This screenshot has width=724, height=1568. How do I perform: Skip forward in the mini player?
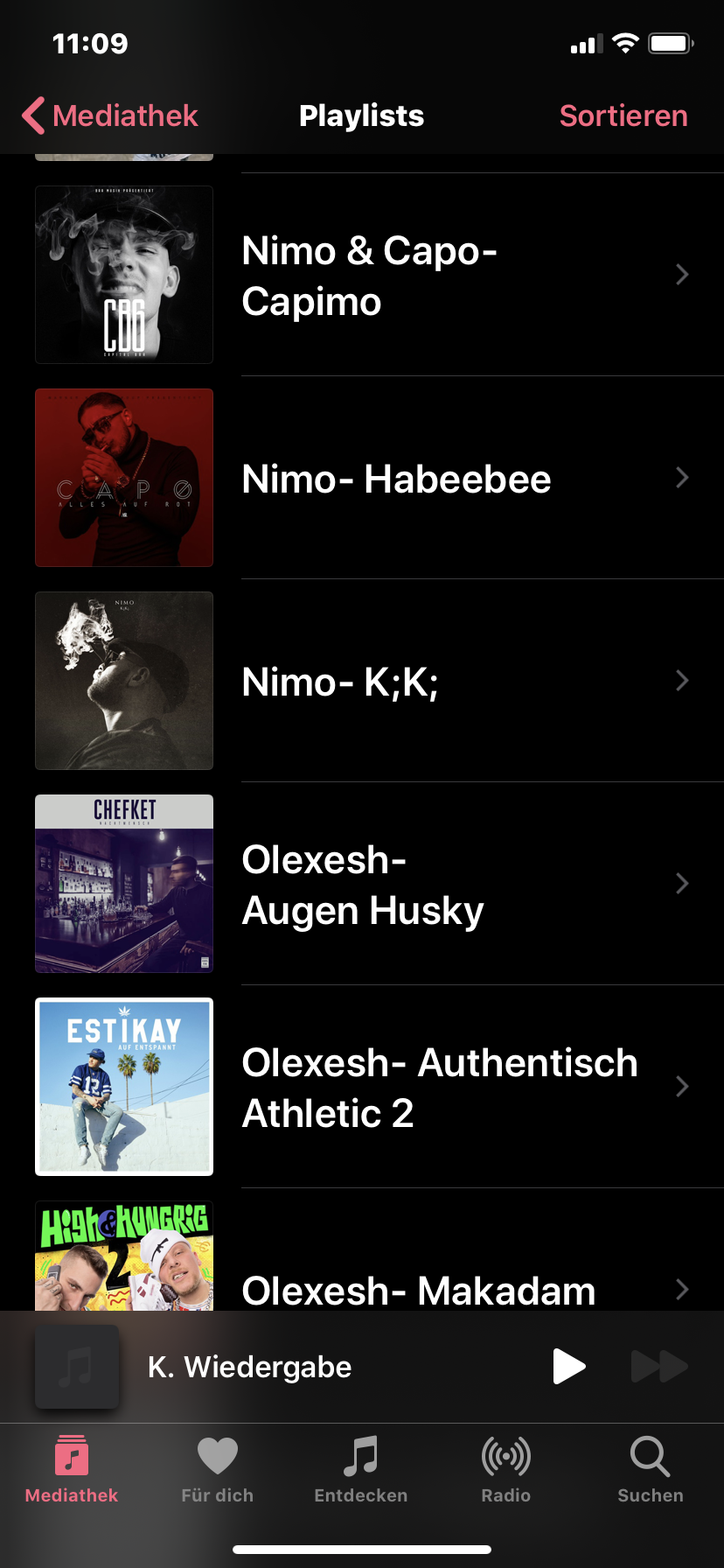point(659,1366)
